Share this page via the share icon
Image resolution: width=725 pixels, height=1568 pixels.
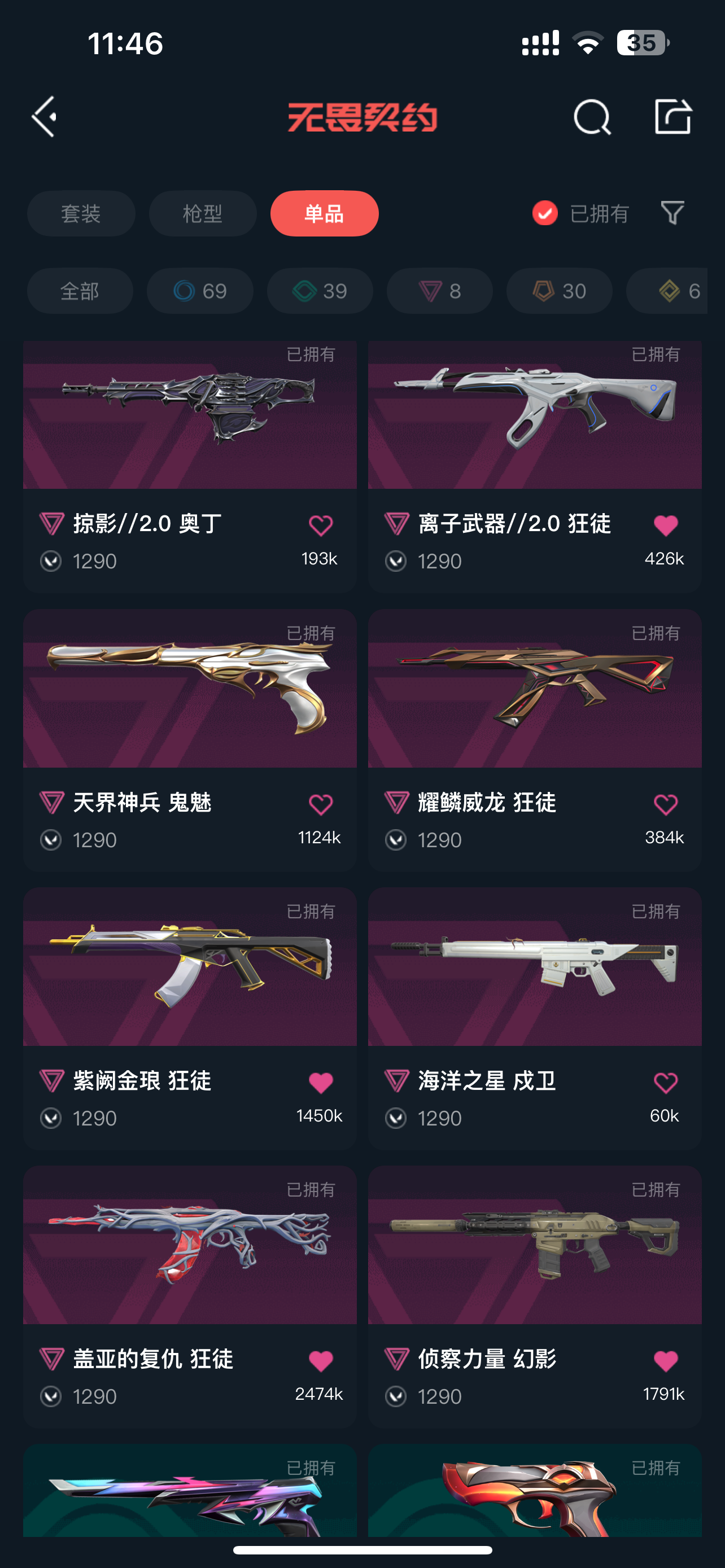tap(672, 116)
